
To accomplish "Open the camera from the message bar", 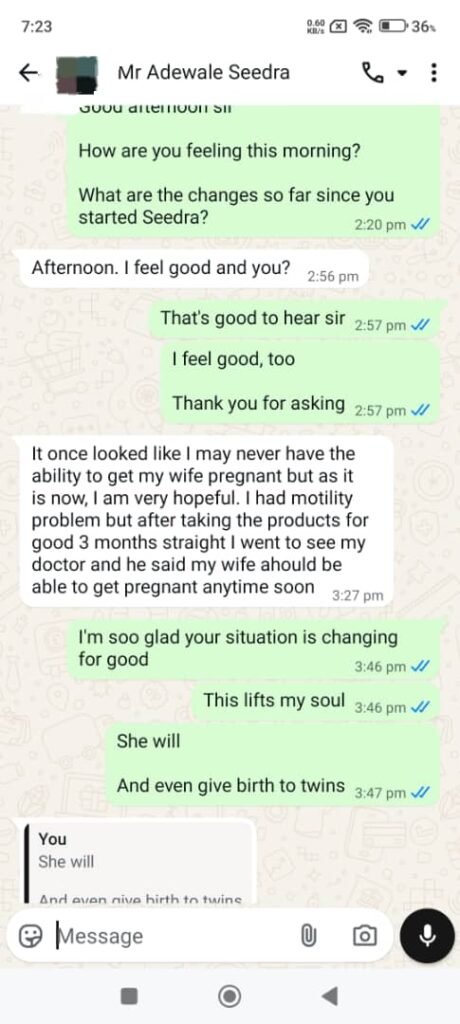I will tap(364, 936).
